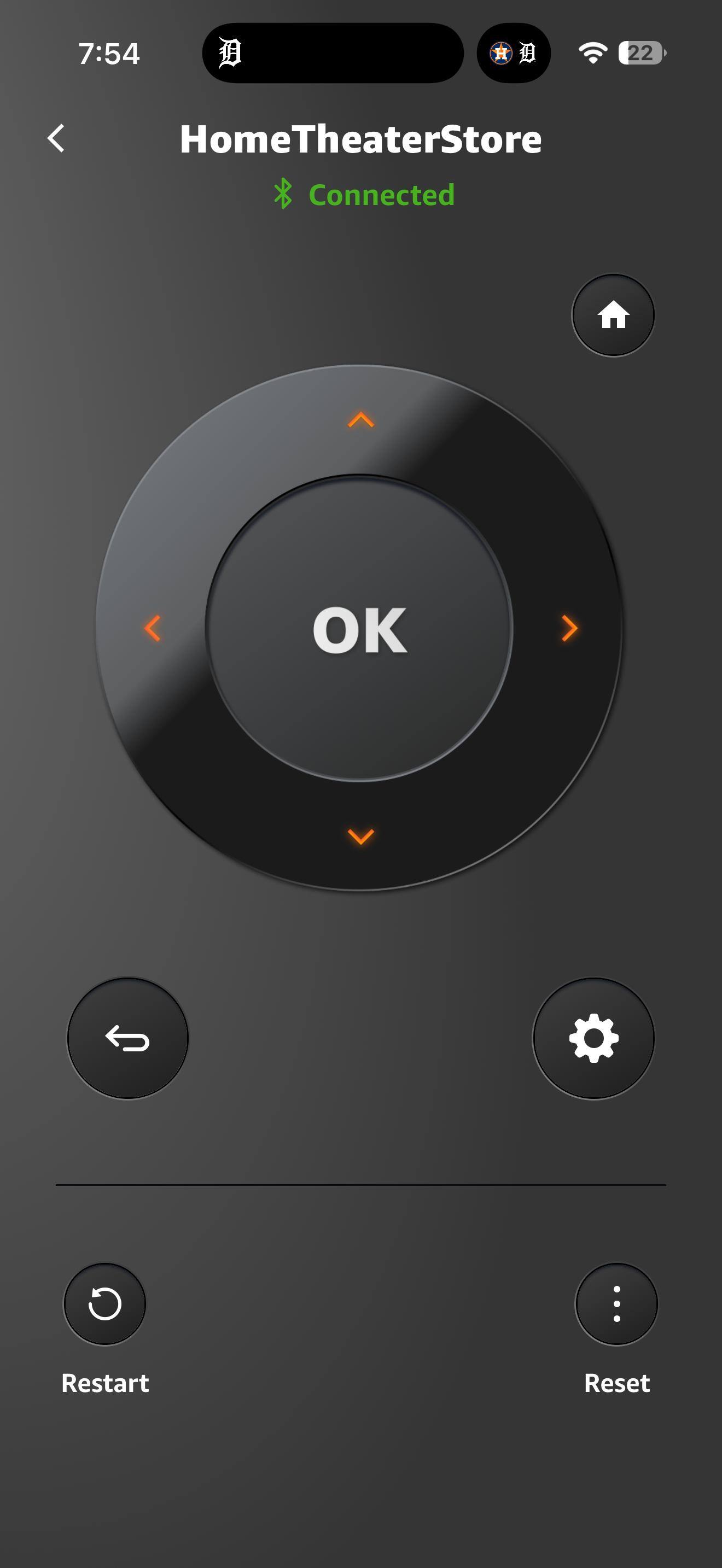Tap the three-dot Reset button
The image size is (722, 1568).
coord(616,1304)
